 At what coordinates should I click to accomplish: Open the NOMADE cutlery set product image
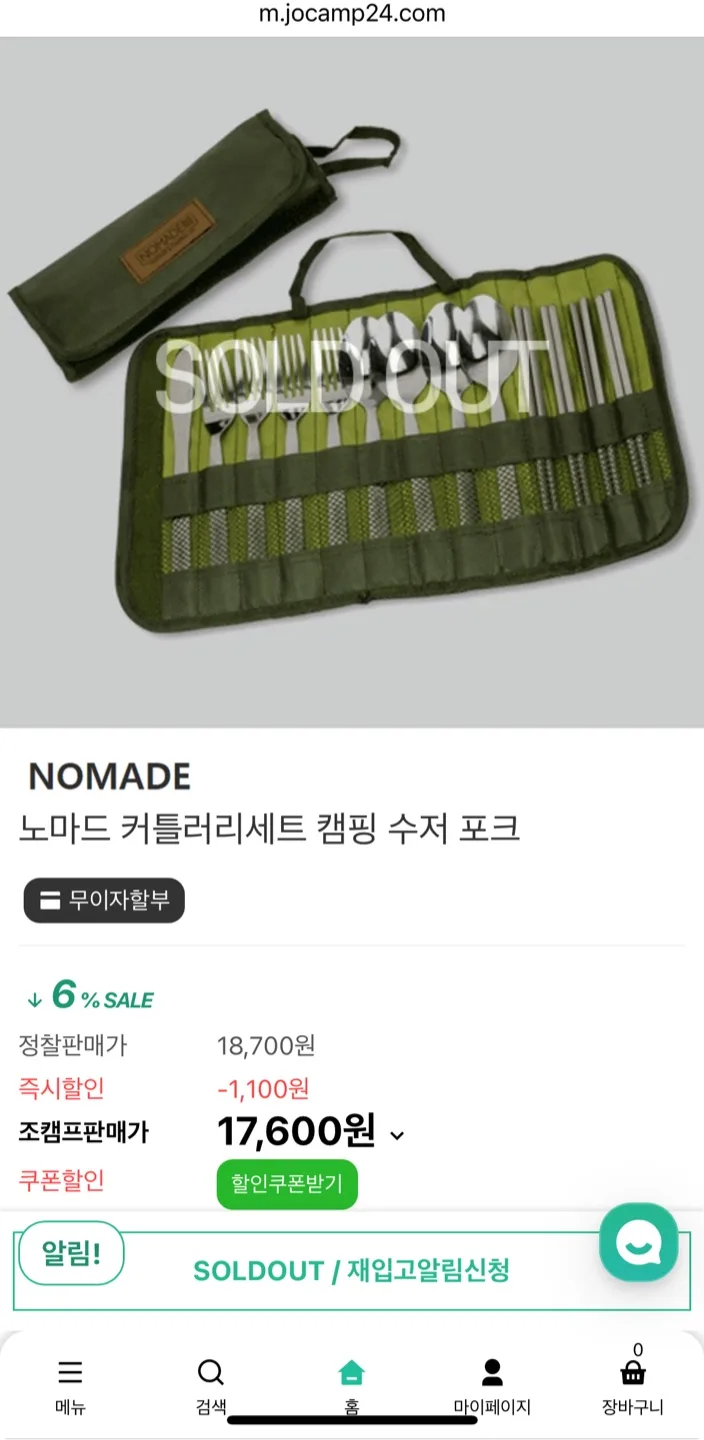click(351, 385)
